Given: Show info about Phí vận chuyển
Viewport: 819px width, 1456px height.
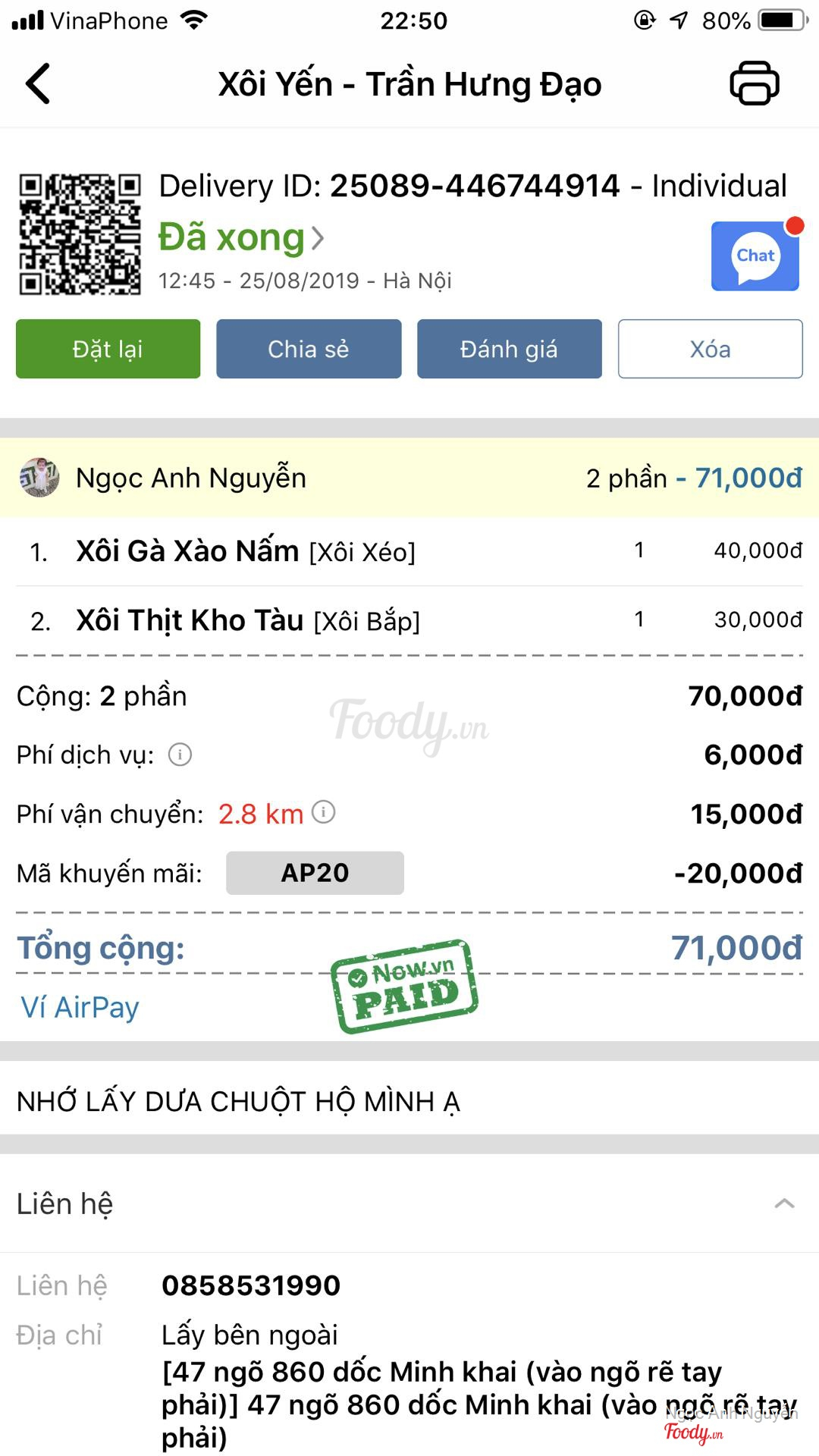Looking at the screenshot, I should coord(324,812).
